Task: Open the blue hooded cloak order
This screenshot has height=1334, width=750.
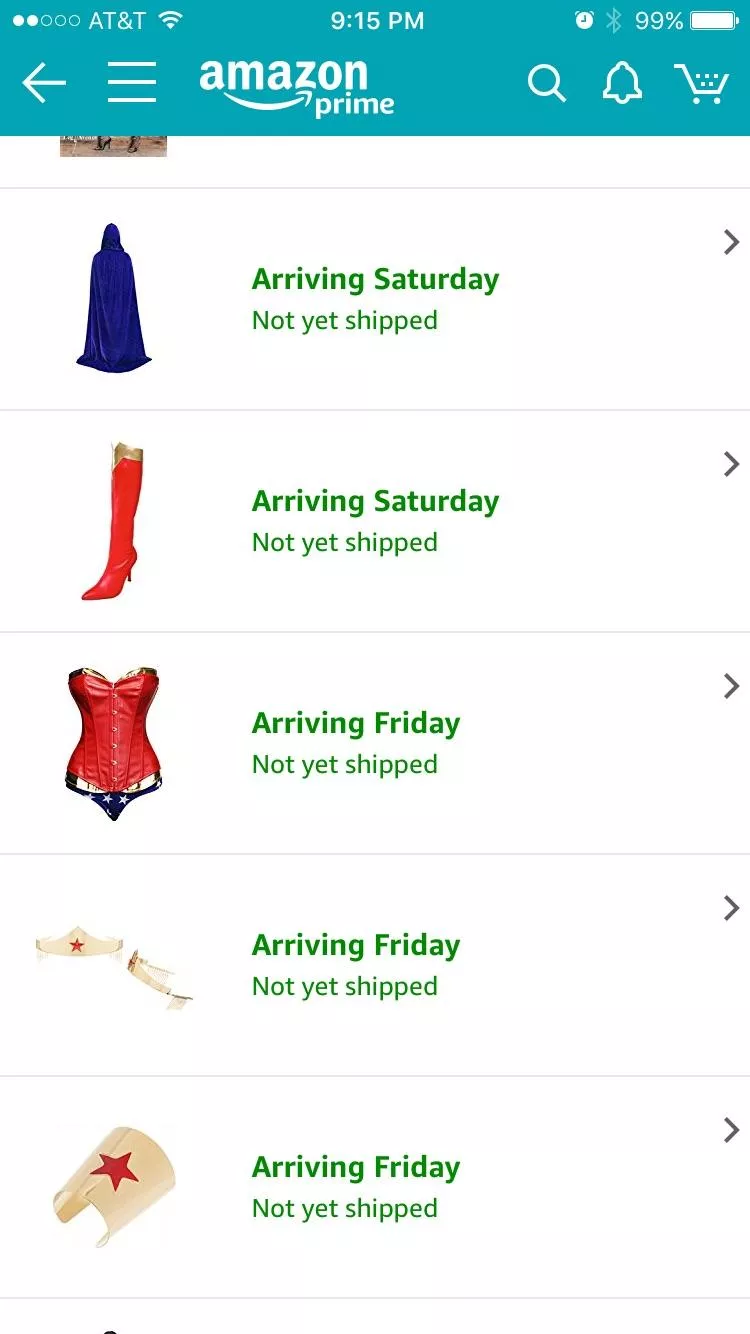Action: [375, 299]
